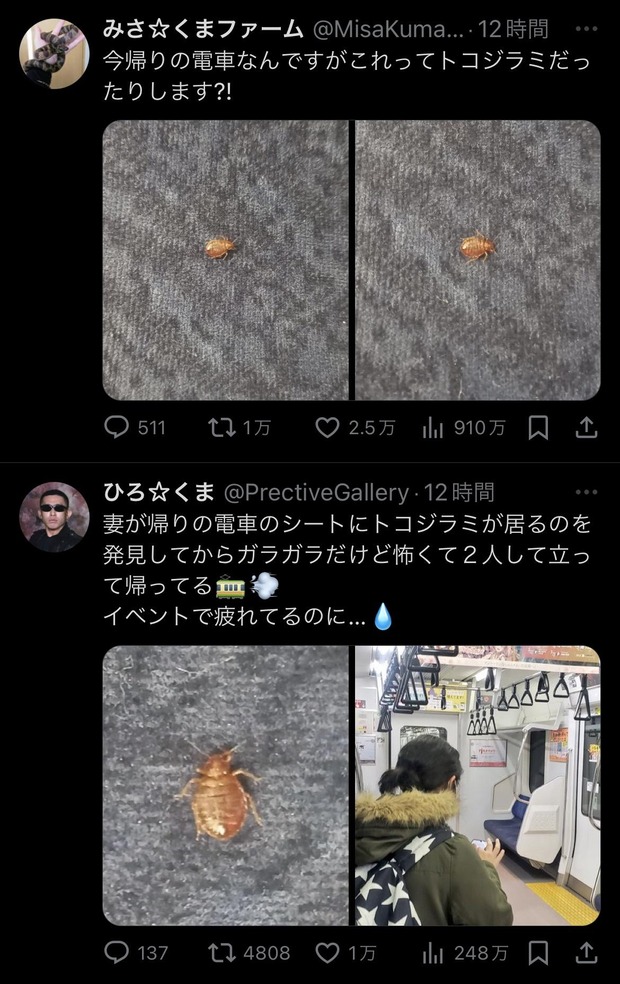620x984 pixels.
Task: Repost みさ☆くまファーム's bedbug post
Action: pyautogui.click(x=221, y=428)
